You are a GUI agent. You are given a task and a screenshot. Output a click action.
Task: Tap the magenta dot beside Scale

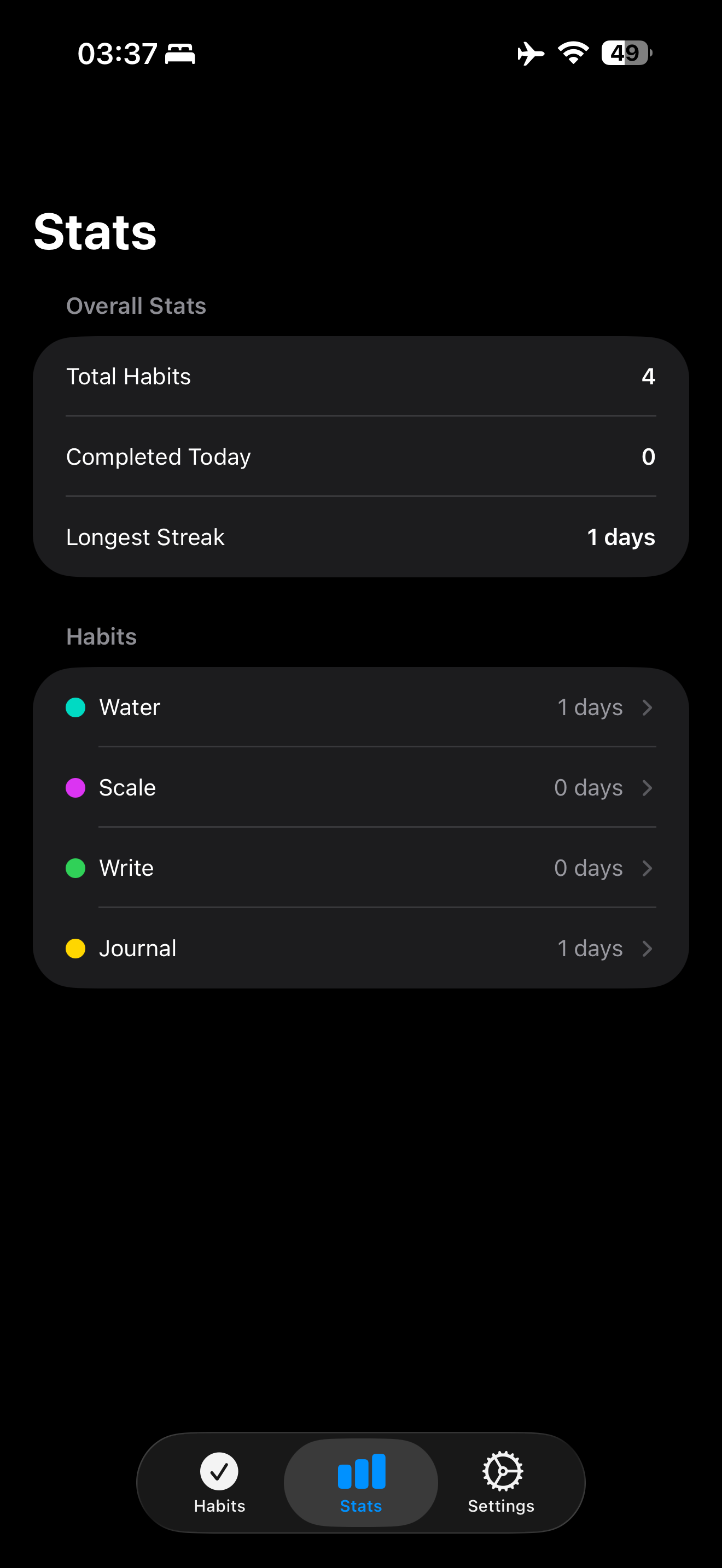tap(75, 788)
